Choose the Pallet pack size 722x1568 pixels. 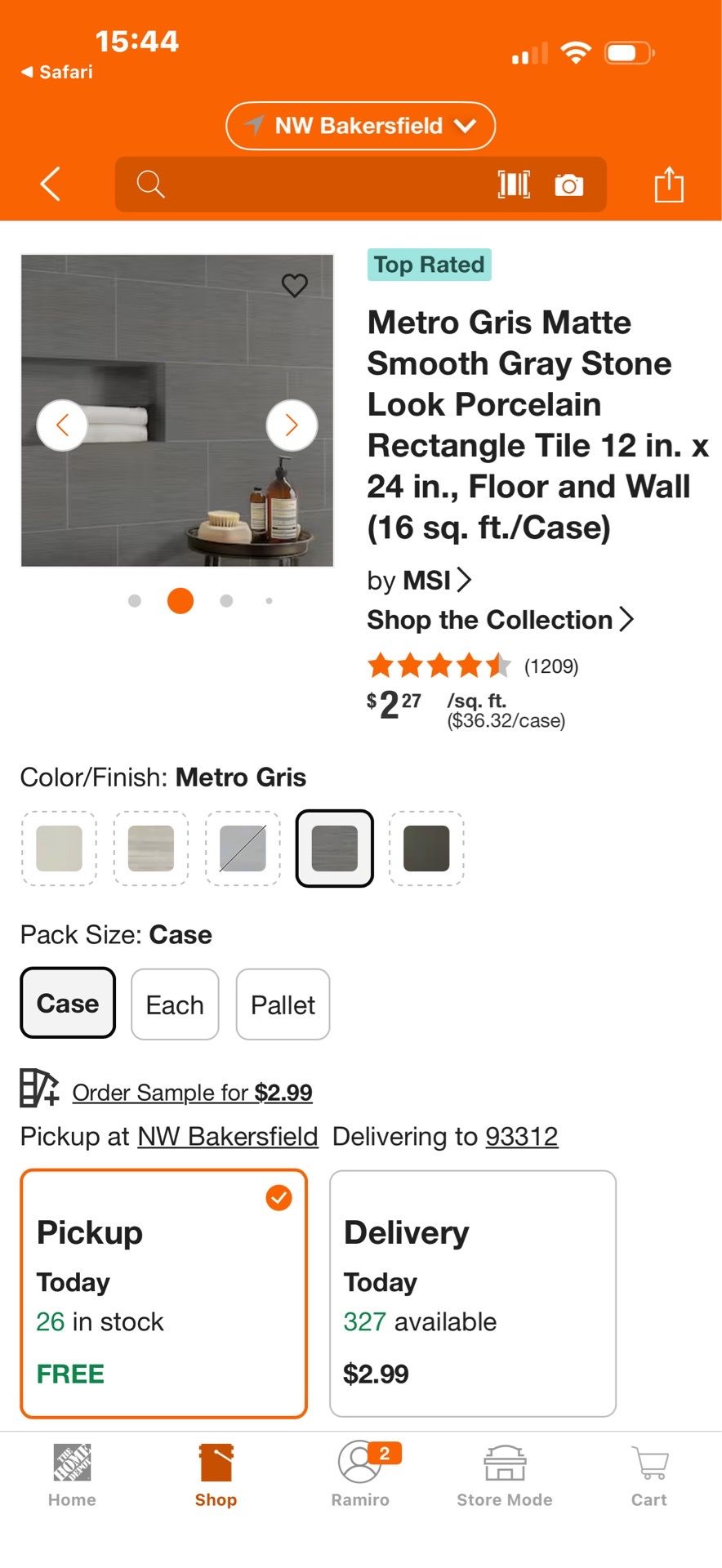(283, 1004)
